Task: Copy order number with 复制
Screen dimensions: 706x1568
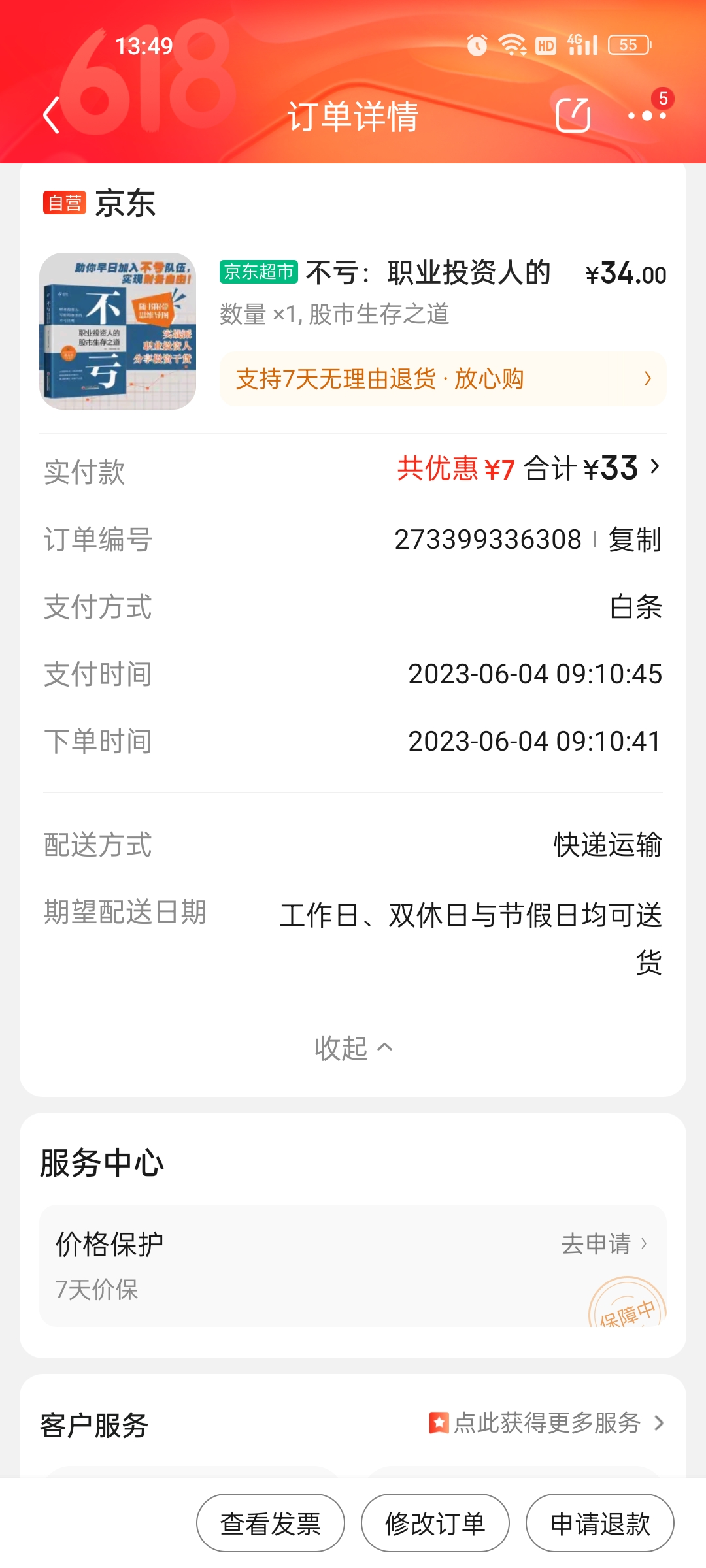Action: (x=634, y=540)
